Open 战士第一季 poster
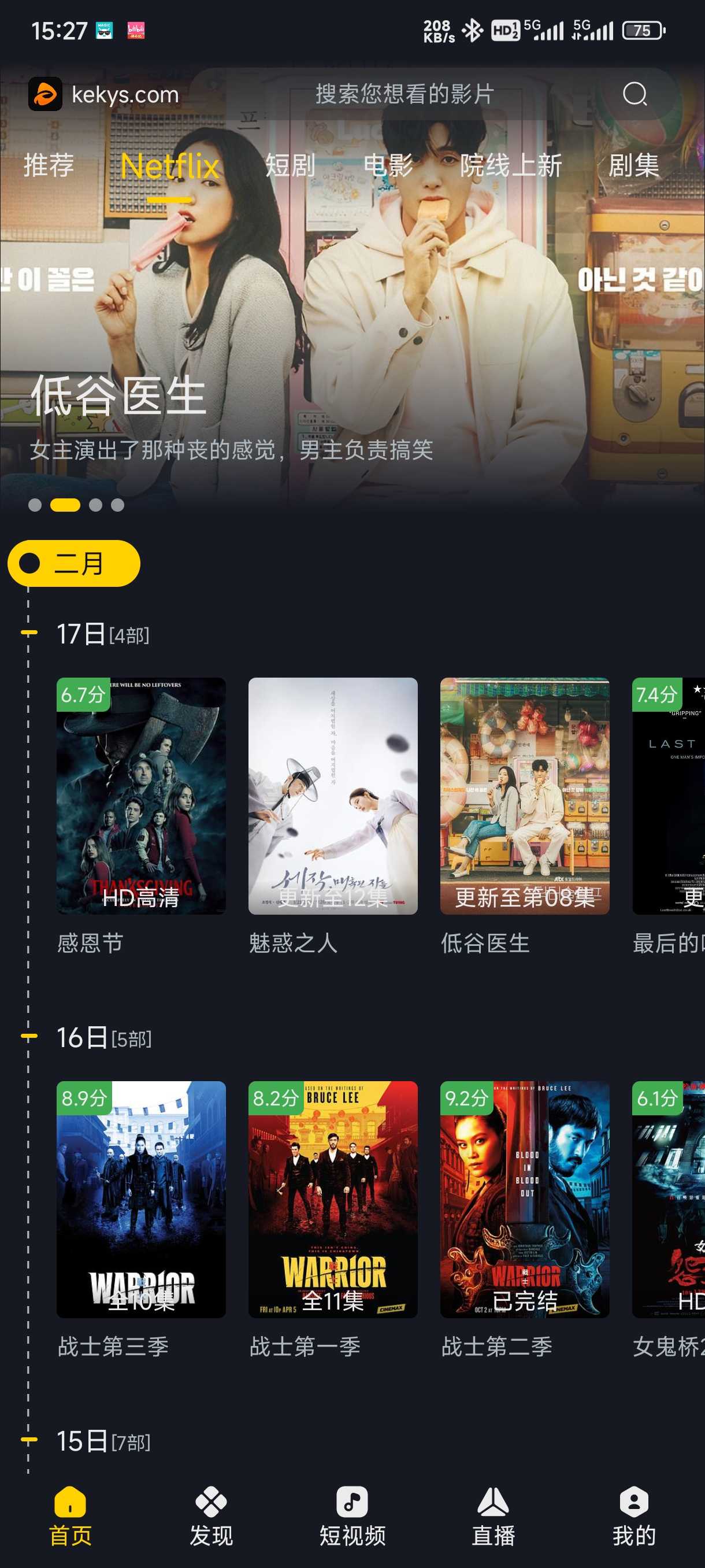The image size is (705, 1568). tap(333, 1199)
